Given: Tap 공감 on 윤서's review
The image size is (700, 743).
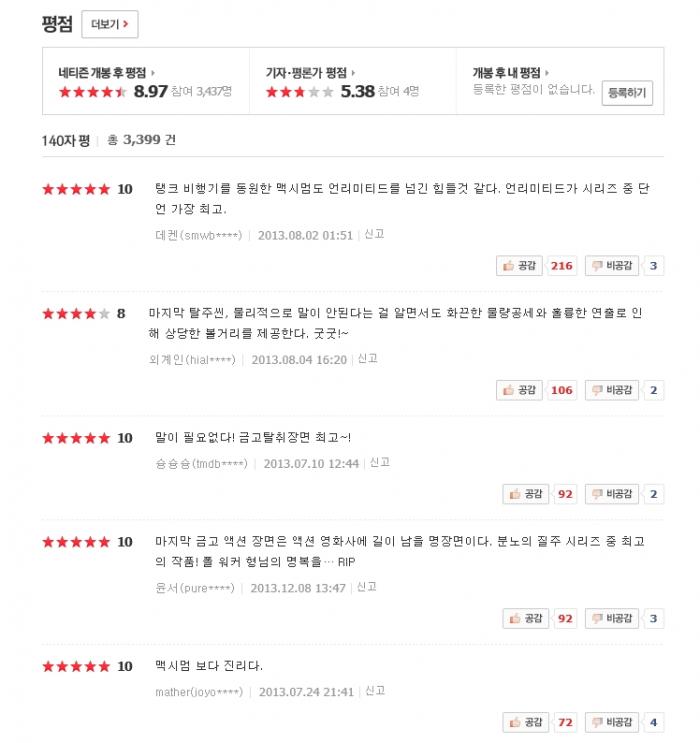Looking at the screenshot, I should 526,619.
